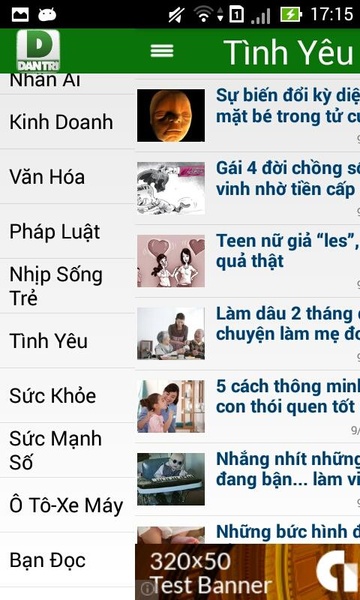Select the Văn Hóa section
The image size is (360, 600).
67,177
